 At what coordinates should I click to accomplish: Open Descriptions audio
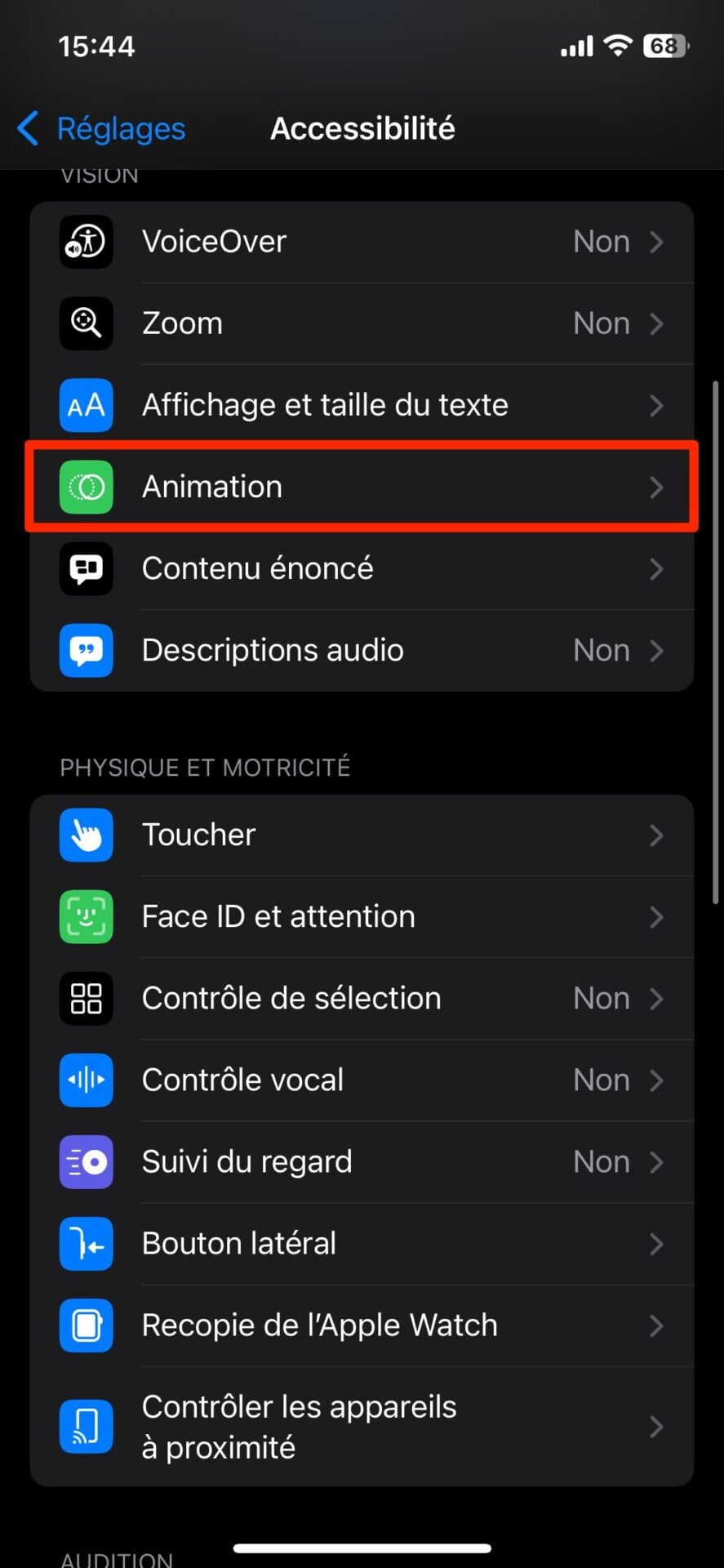(362, 650)
